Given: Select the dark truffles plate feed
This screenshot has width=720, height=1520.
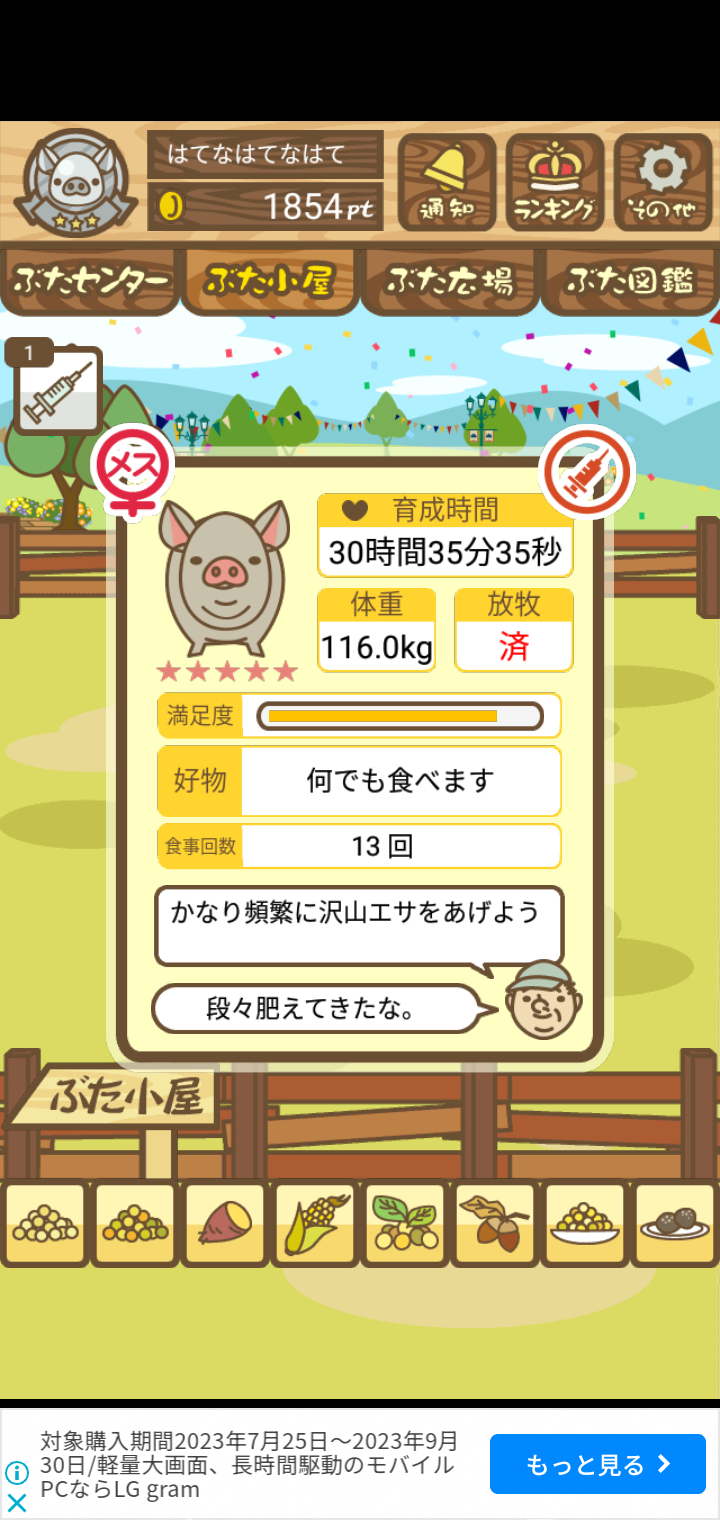Looking at the screenshot, I should click(674, 1224).
